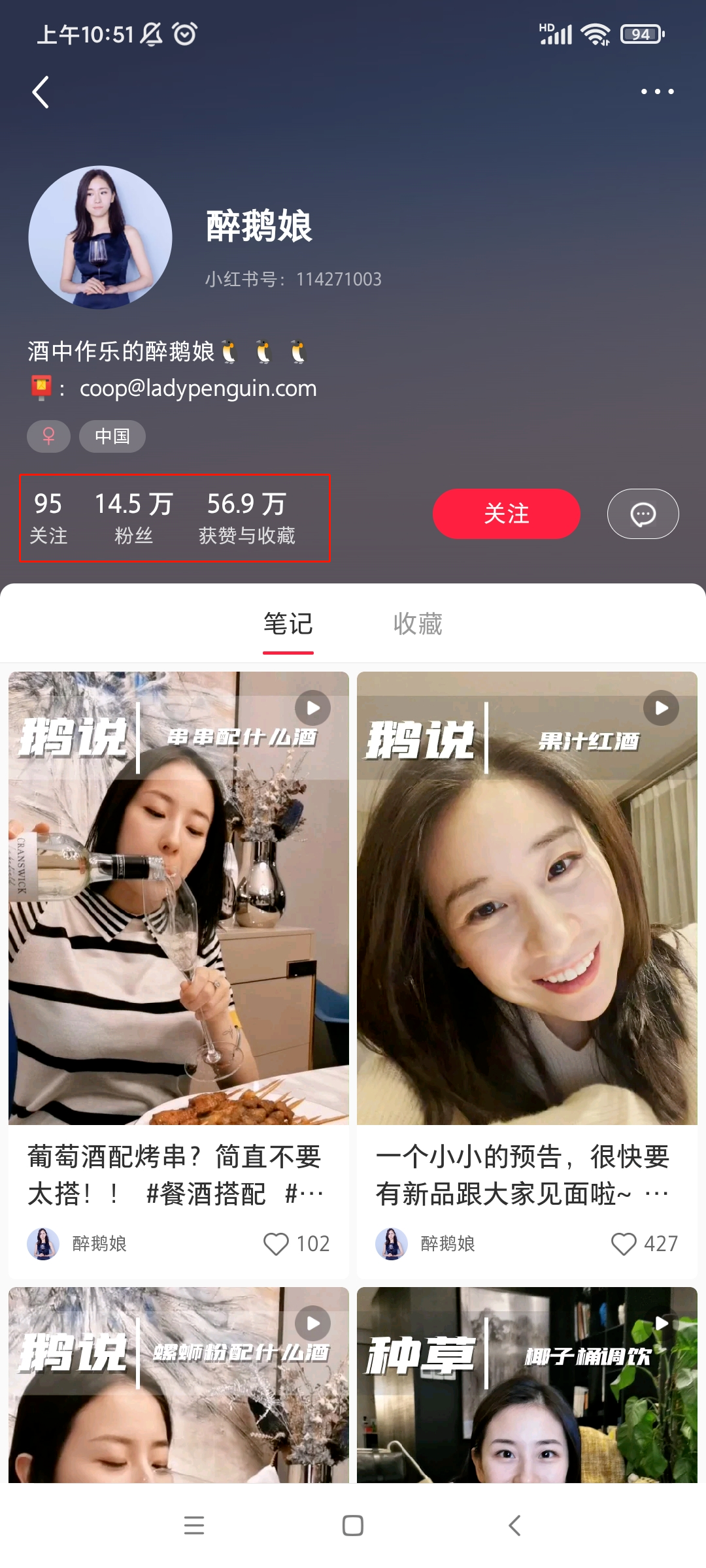Screen dimensions: 706x1568
Task: Open the 椰子桶调饮 video note
Action: (527, 1392)
